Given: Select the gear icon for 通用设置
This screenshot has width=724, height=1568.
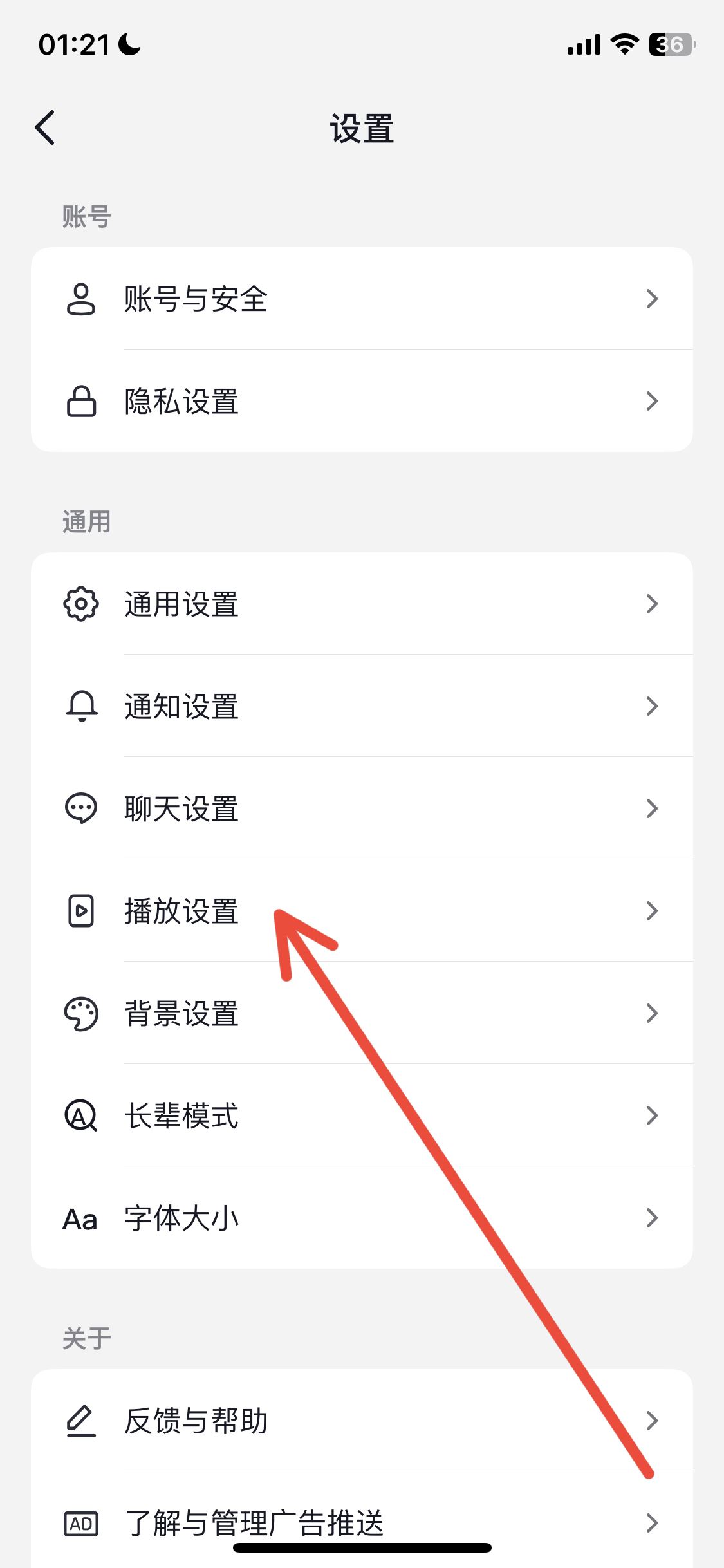Looking at the screenshot, I should (x=80, y=603).
